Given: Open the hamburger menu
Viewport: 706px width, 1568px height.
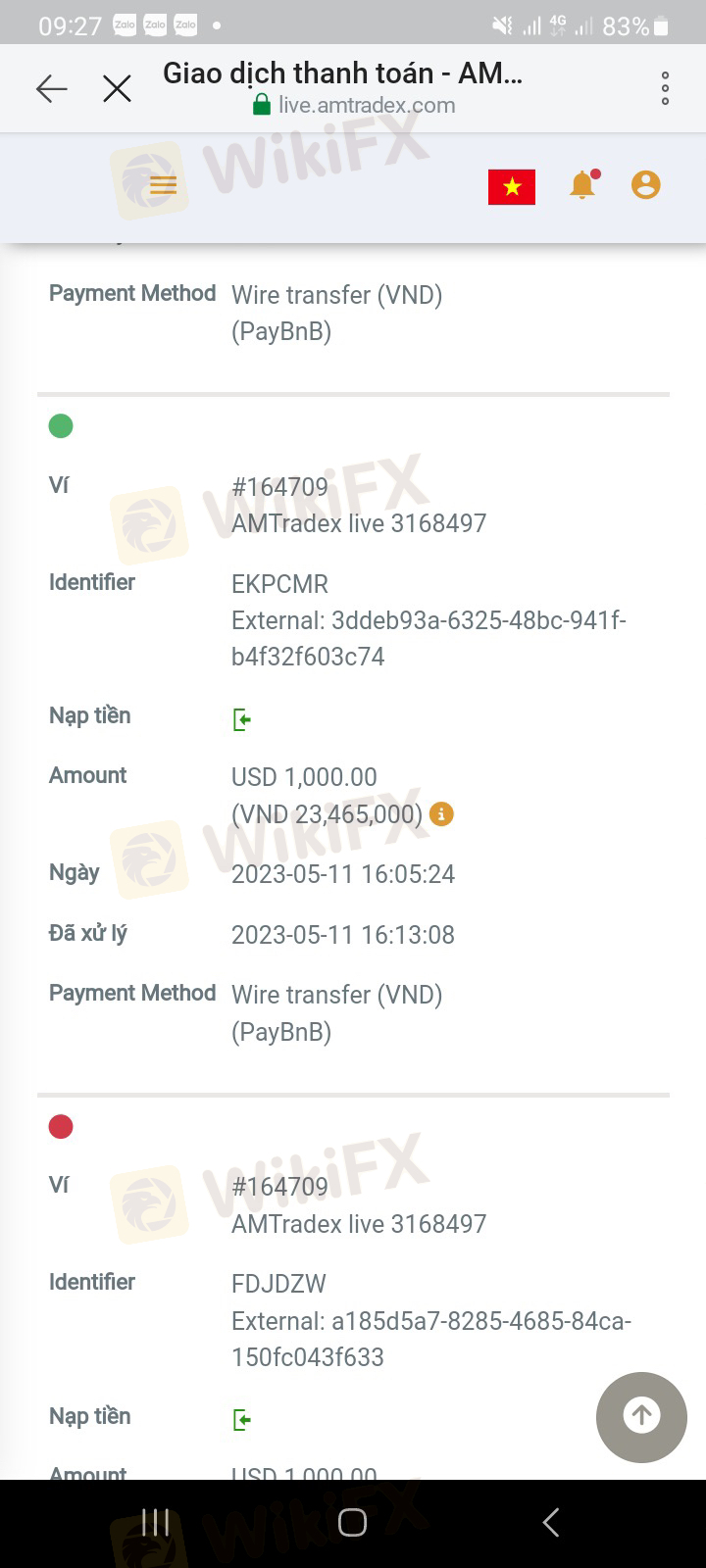Looking at the screenshot, I should (164, 185).
